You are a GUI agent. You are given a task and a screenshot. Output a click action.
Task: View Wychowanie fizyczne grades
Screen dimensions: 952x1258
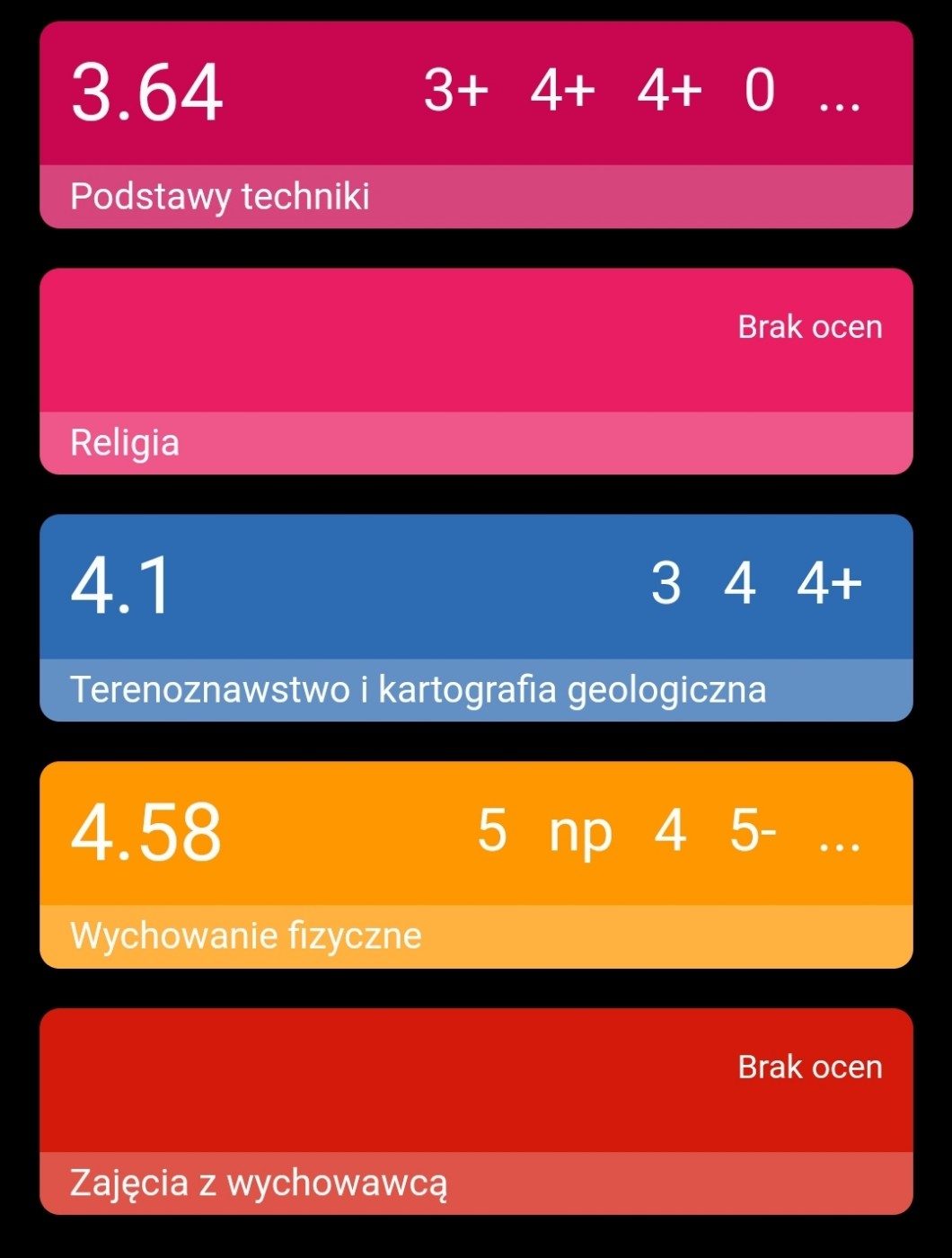(x=476, y=864)
